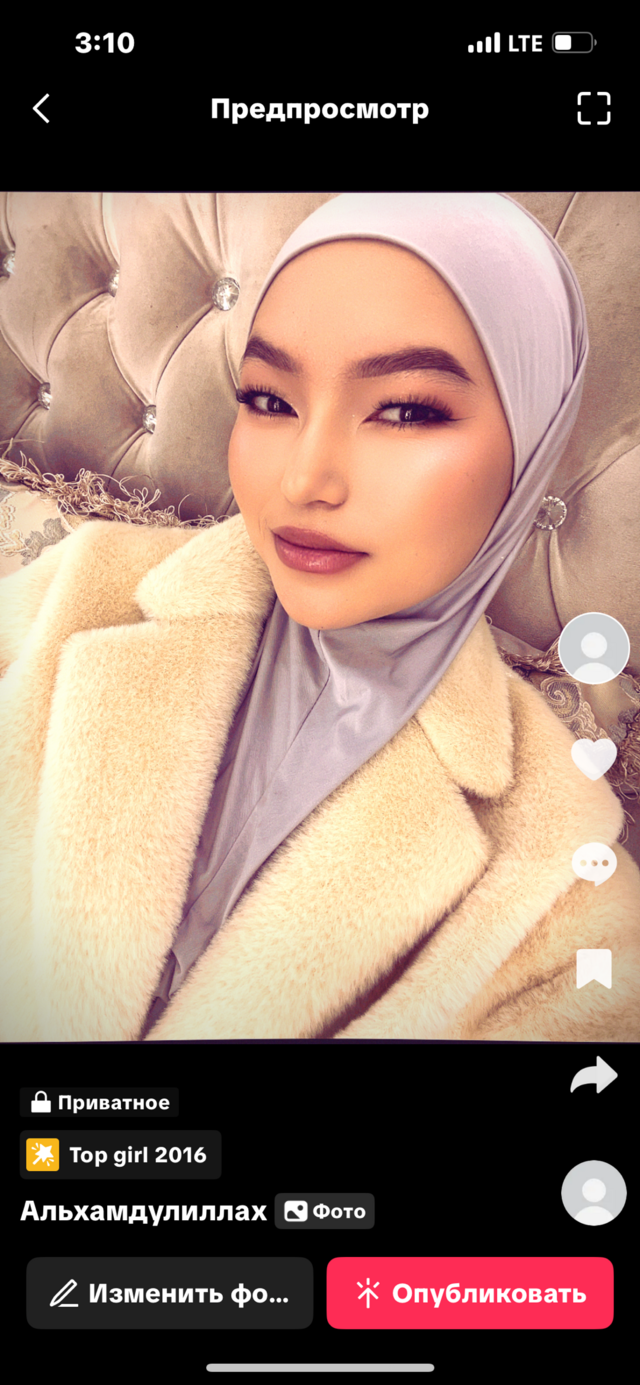Tap the round sound avatar at bottom right
Viewport: 640px width, 1385px height.
tap(593, 1193)
